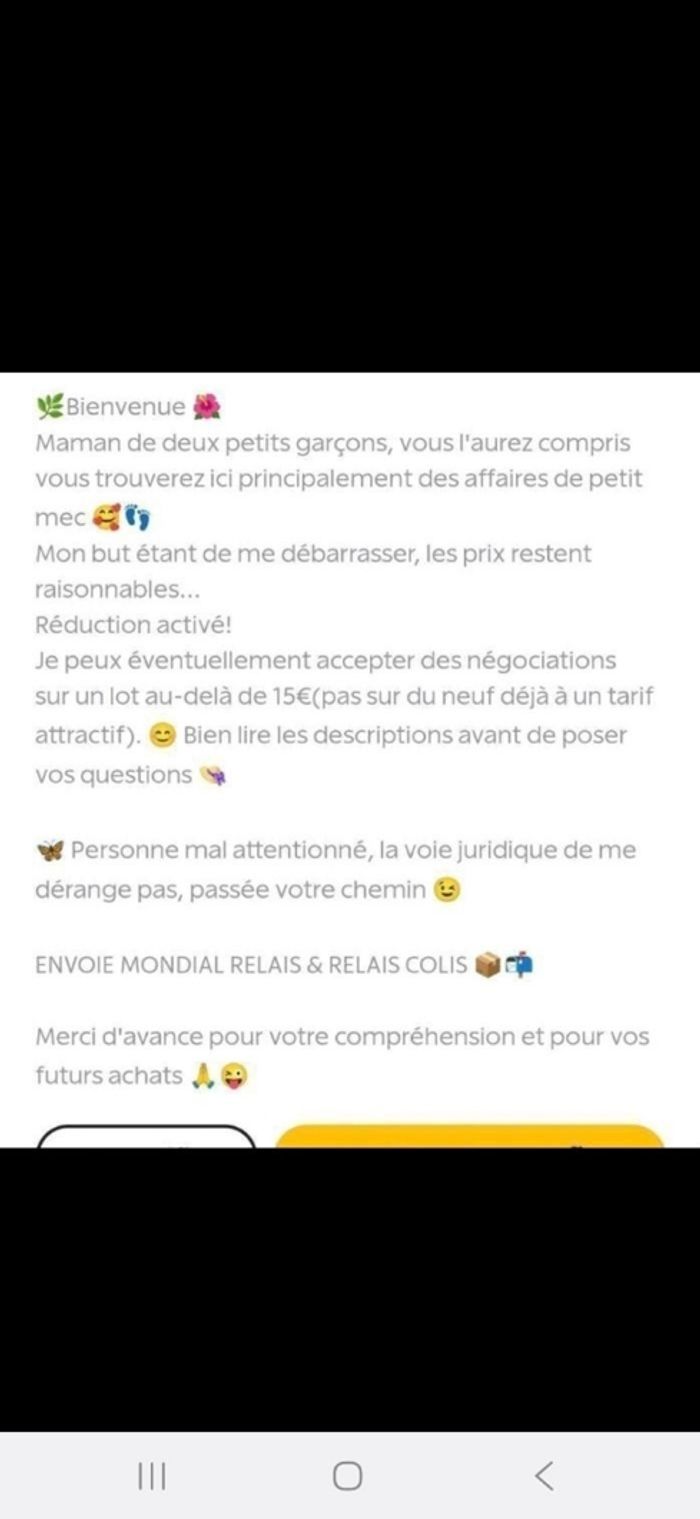Open the recent apps view
The width and height of the screenshot is (700, 1519).
(x=152, y=1476)
